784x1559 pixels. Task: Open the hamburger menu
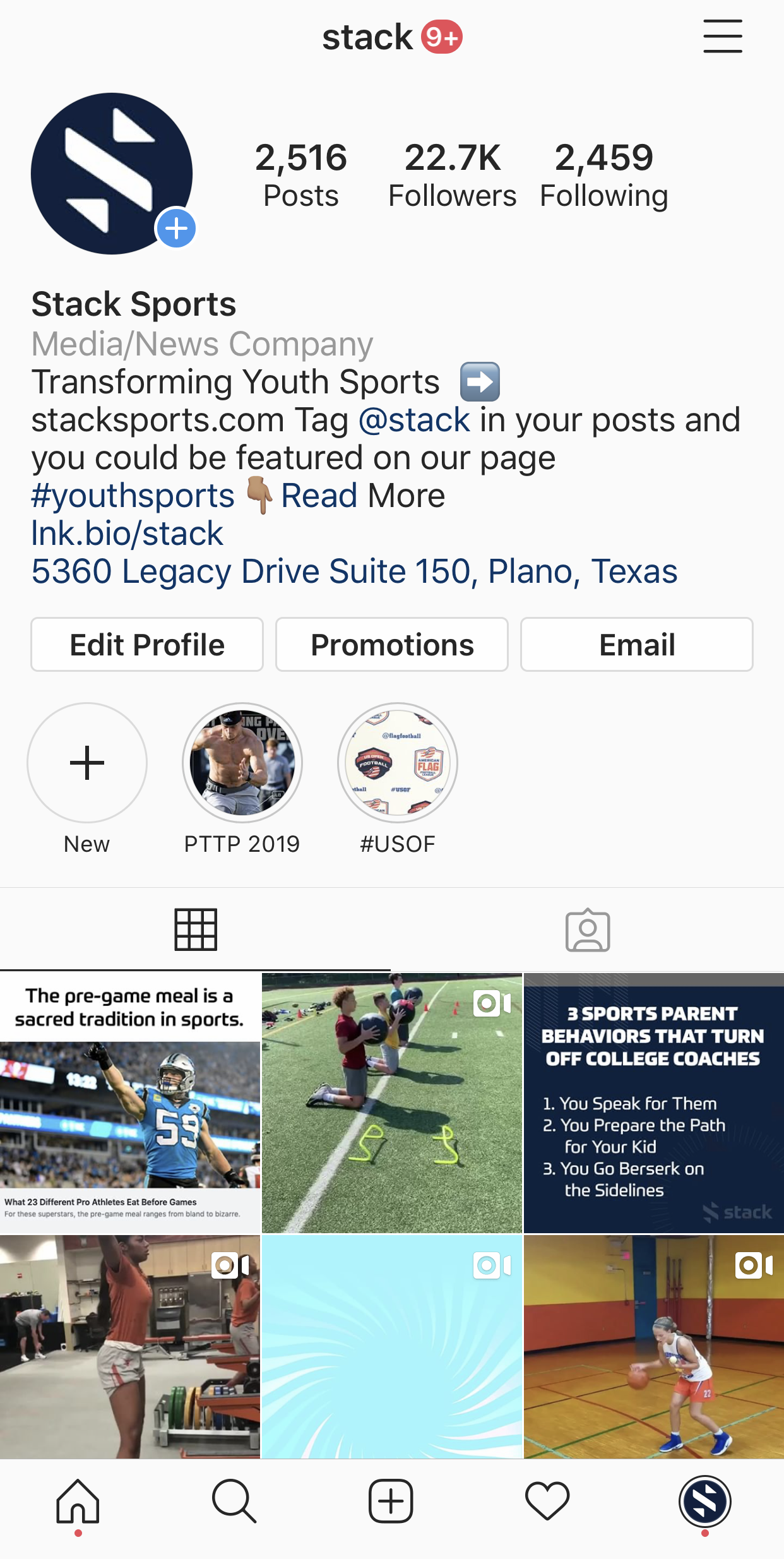point(722,36)
